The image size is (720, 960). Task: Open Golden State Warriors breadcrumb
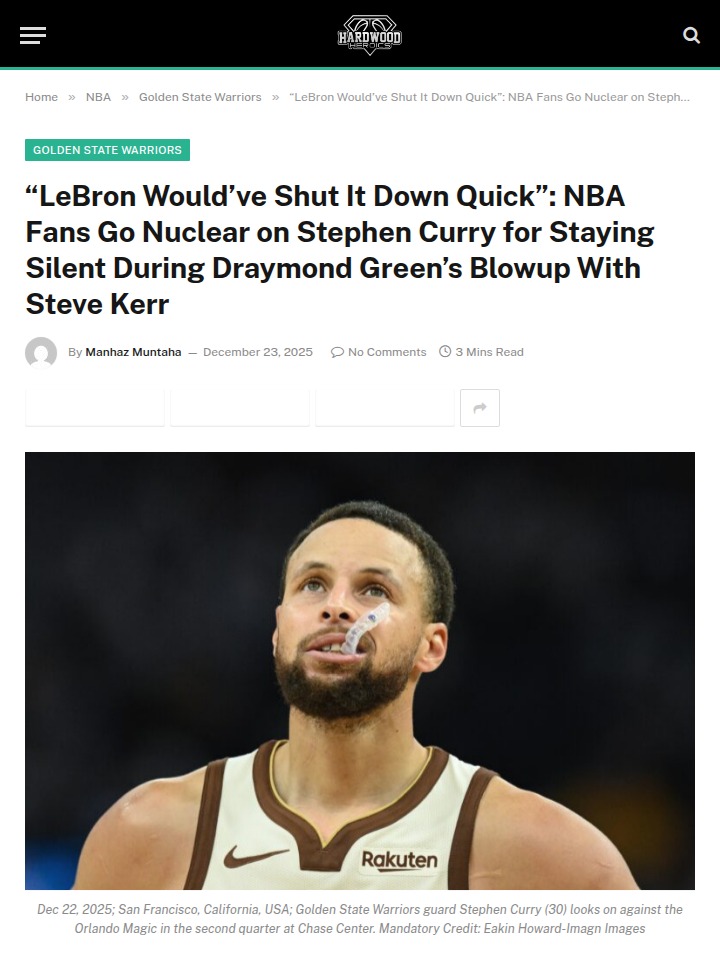coord(200,97)
